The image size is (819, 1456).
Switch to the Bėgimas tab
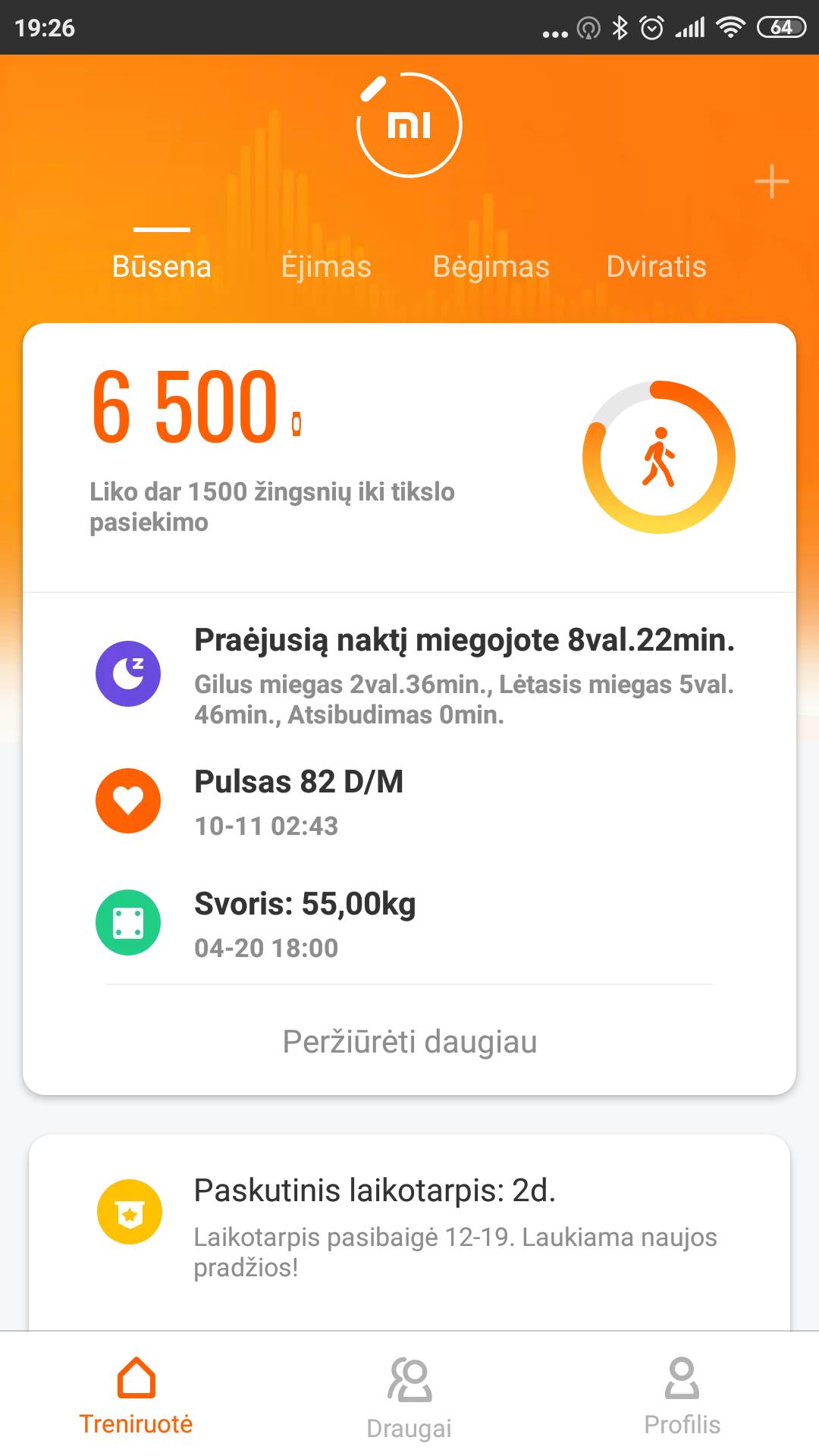tap(491, 266)
